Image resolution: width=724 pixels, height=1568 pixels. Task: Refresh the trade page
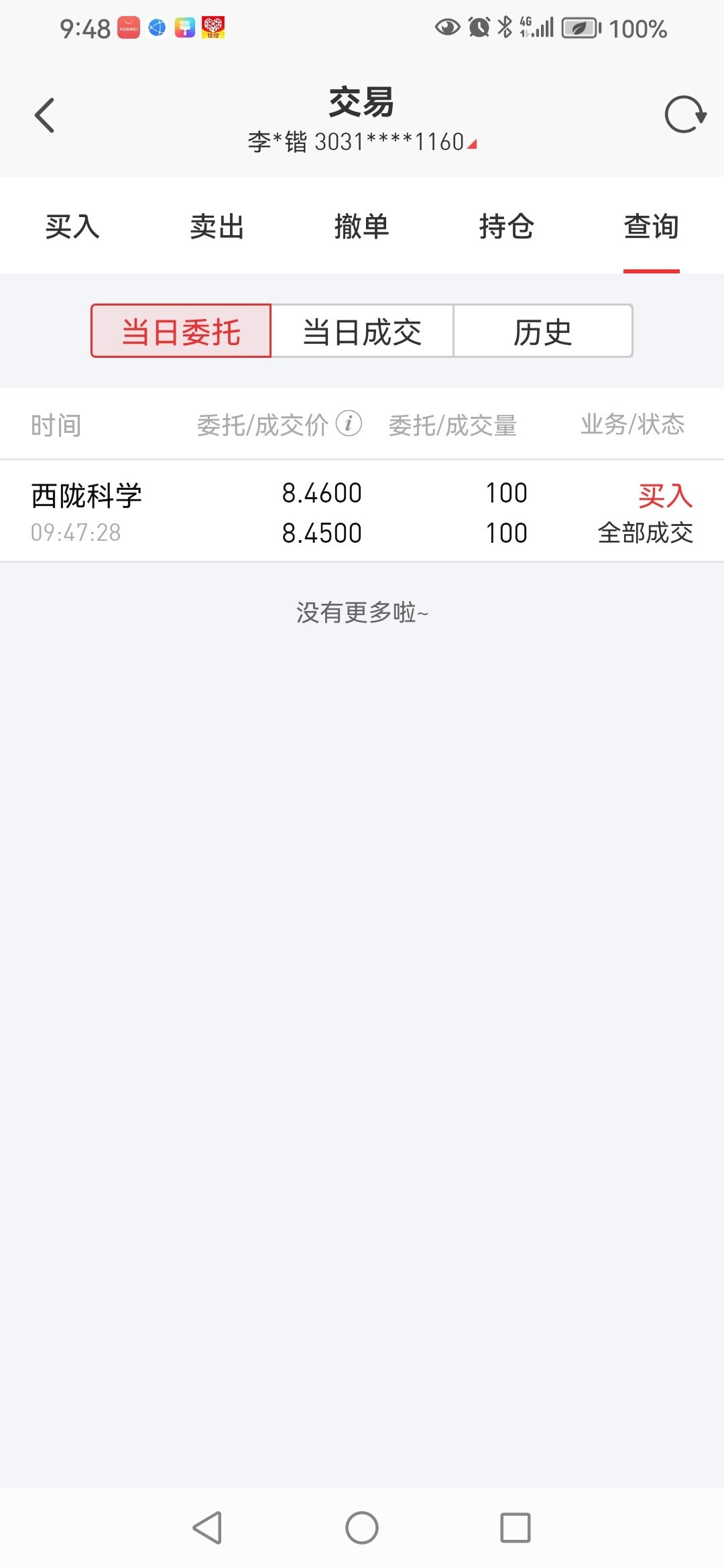click(685, 115)
